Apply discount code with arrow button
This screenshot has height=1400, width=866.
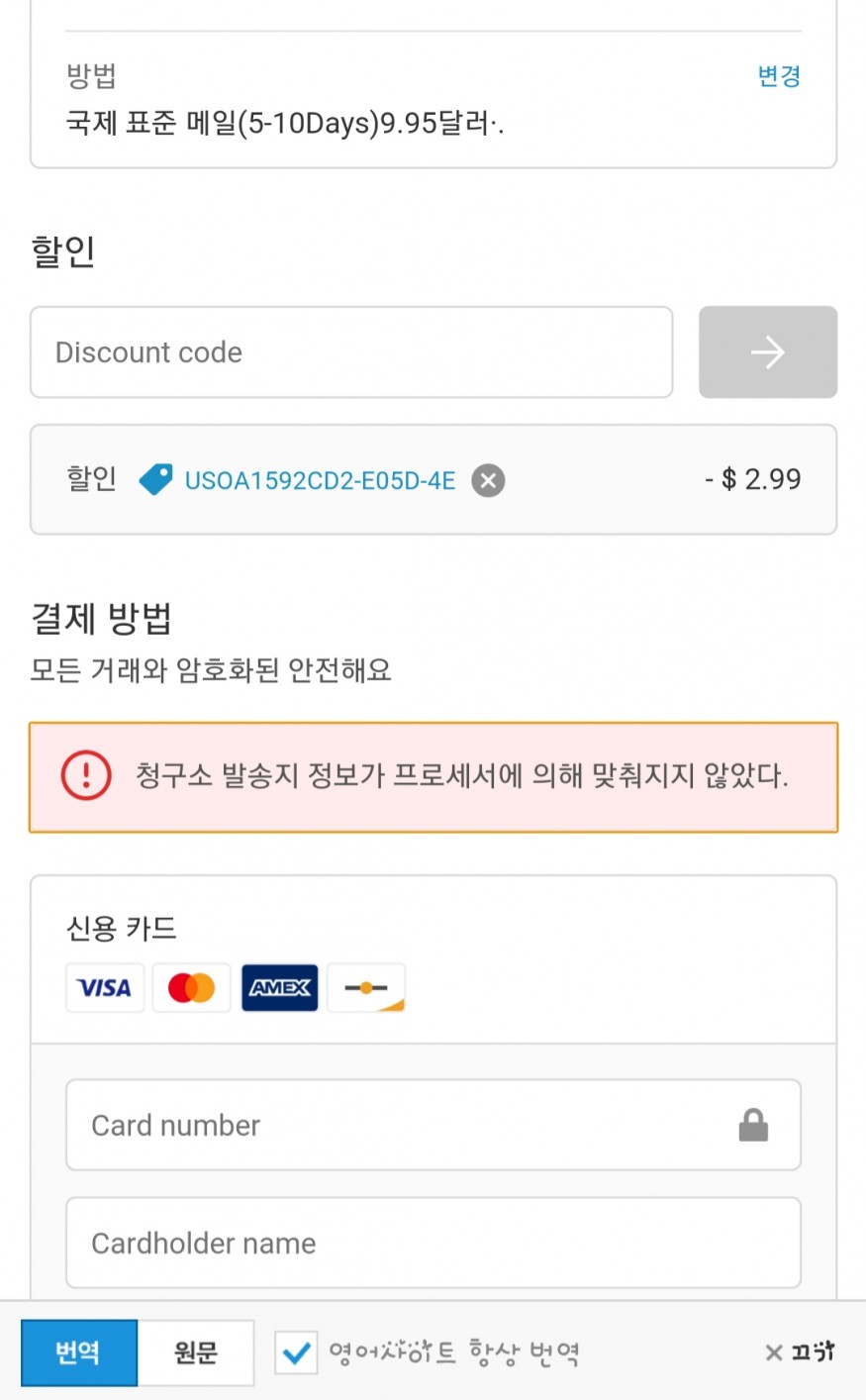[768, 352]
